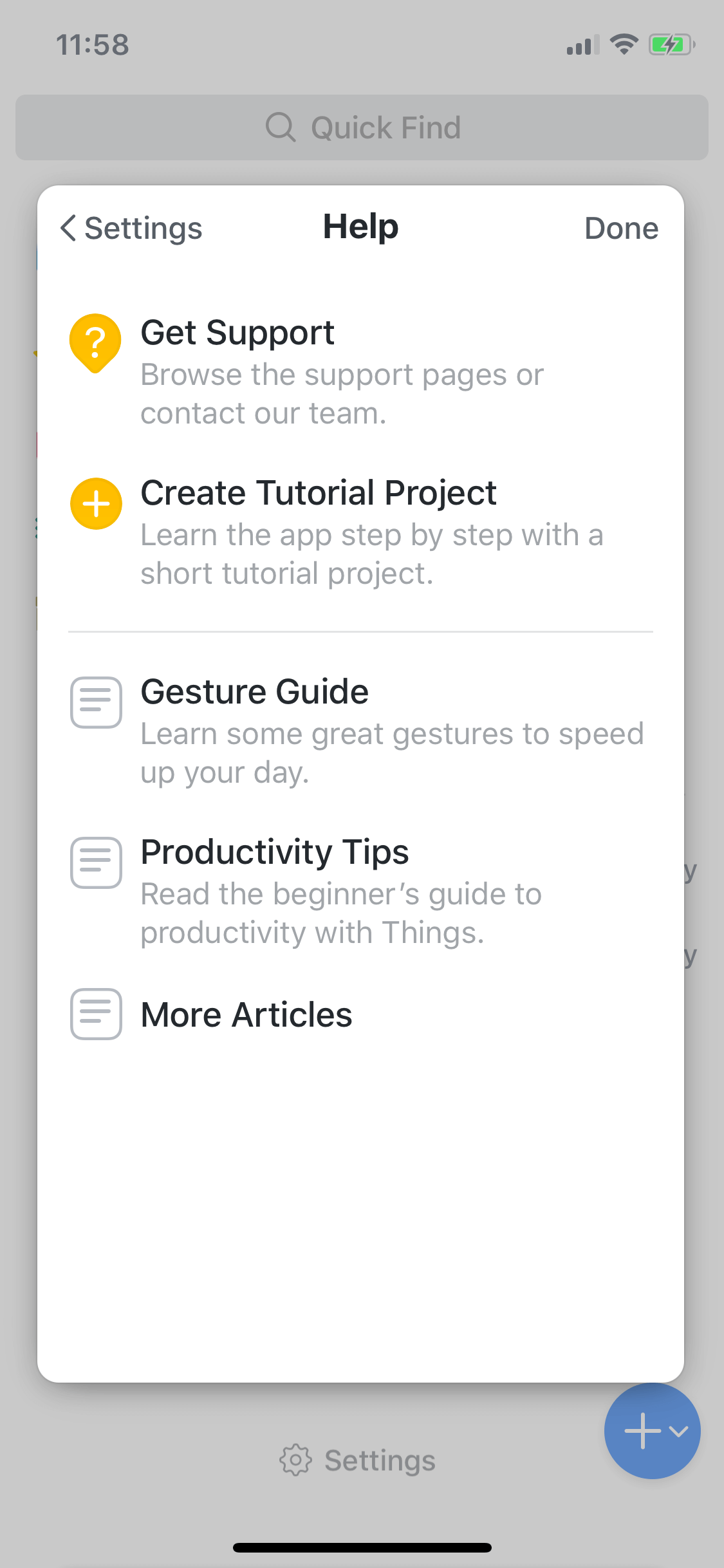Select Create Tutorial Project
The image size is (724, 1568).
click(x=360, y=532)
